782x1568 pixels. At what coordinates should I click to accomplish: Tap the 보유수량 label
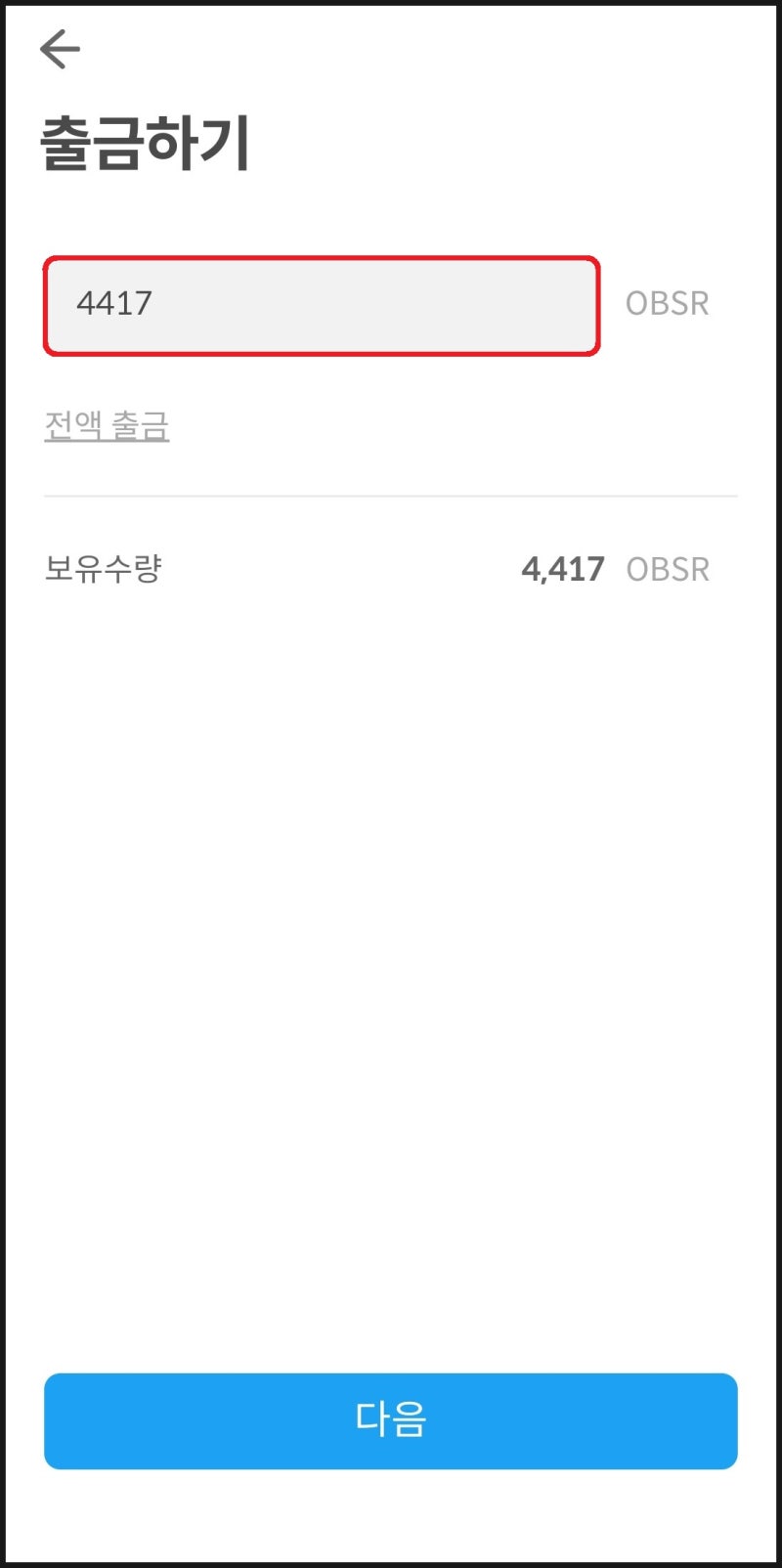[101, 569]
